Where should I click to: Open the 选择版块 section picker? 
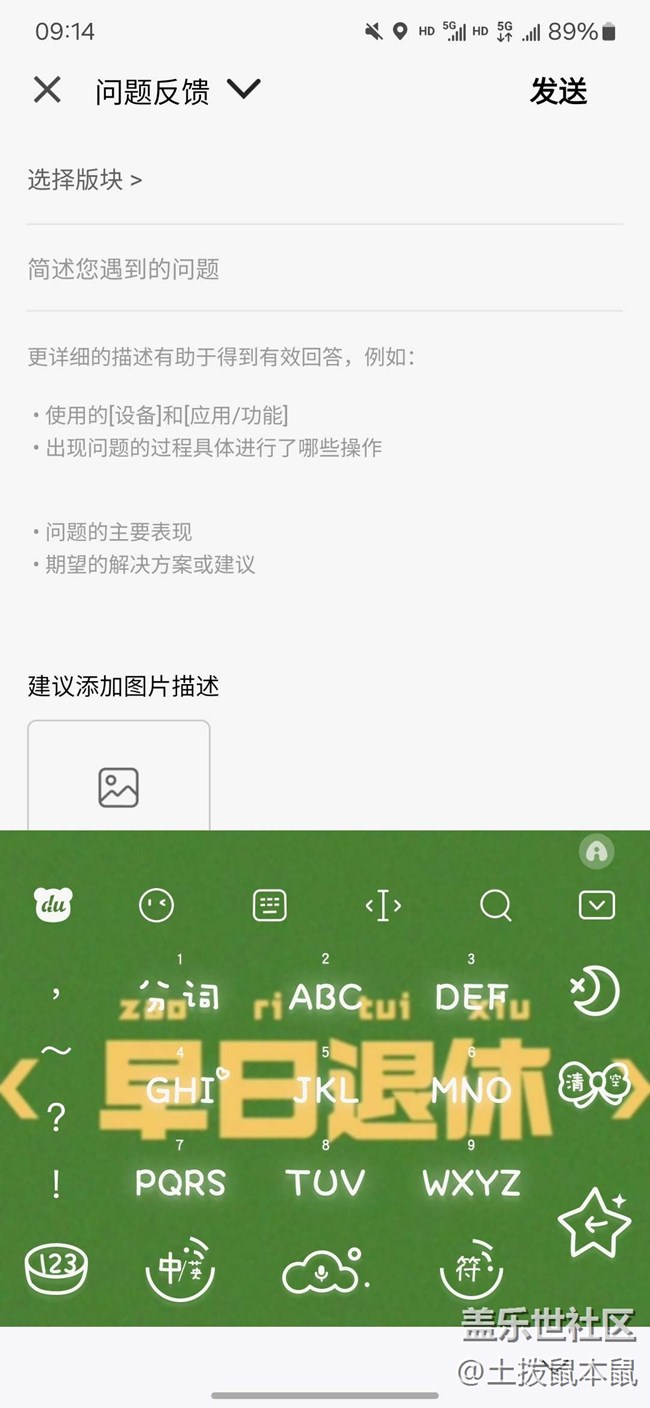click(85, 180)
